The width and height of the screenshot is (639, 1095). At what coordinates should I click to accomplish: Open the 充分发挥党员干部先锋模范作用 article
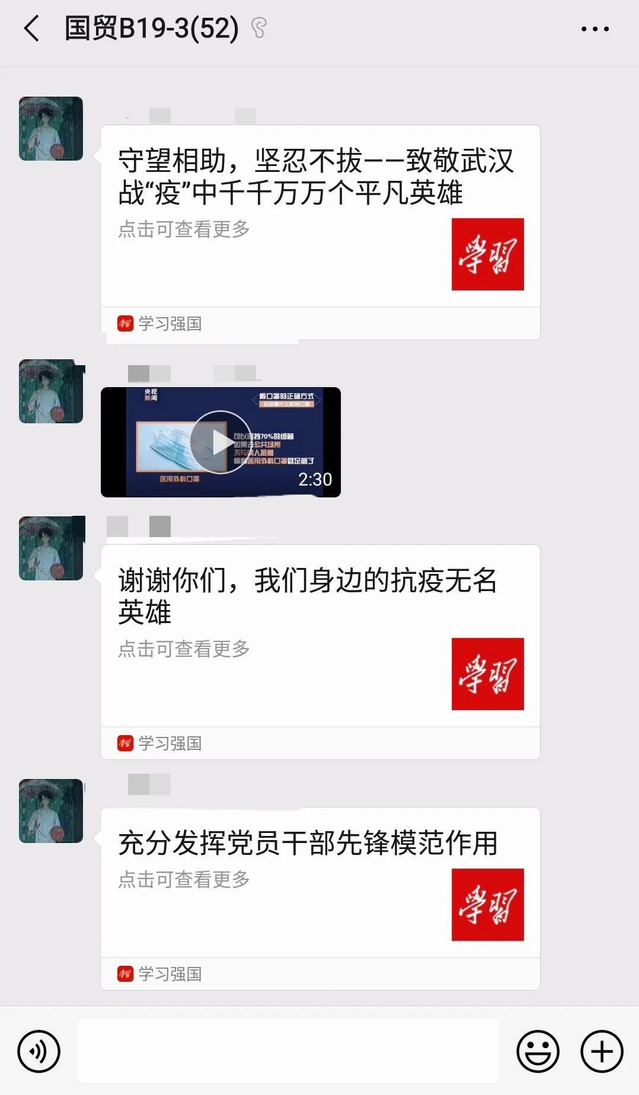320,880
